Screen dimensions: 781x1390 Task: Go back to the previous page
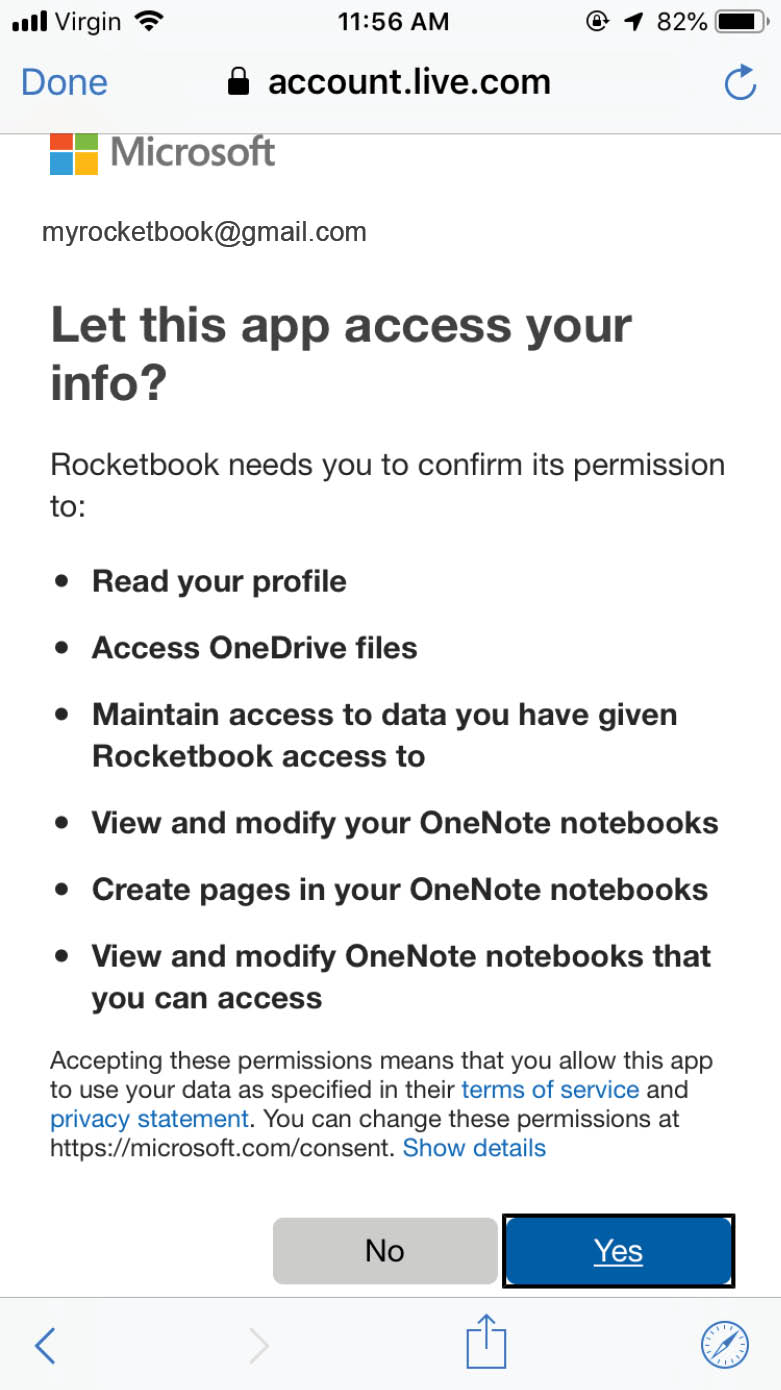[x=45, y=1346]
